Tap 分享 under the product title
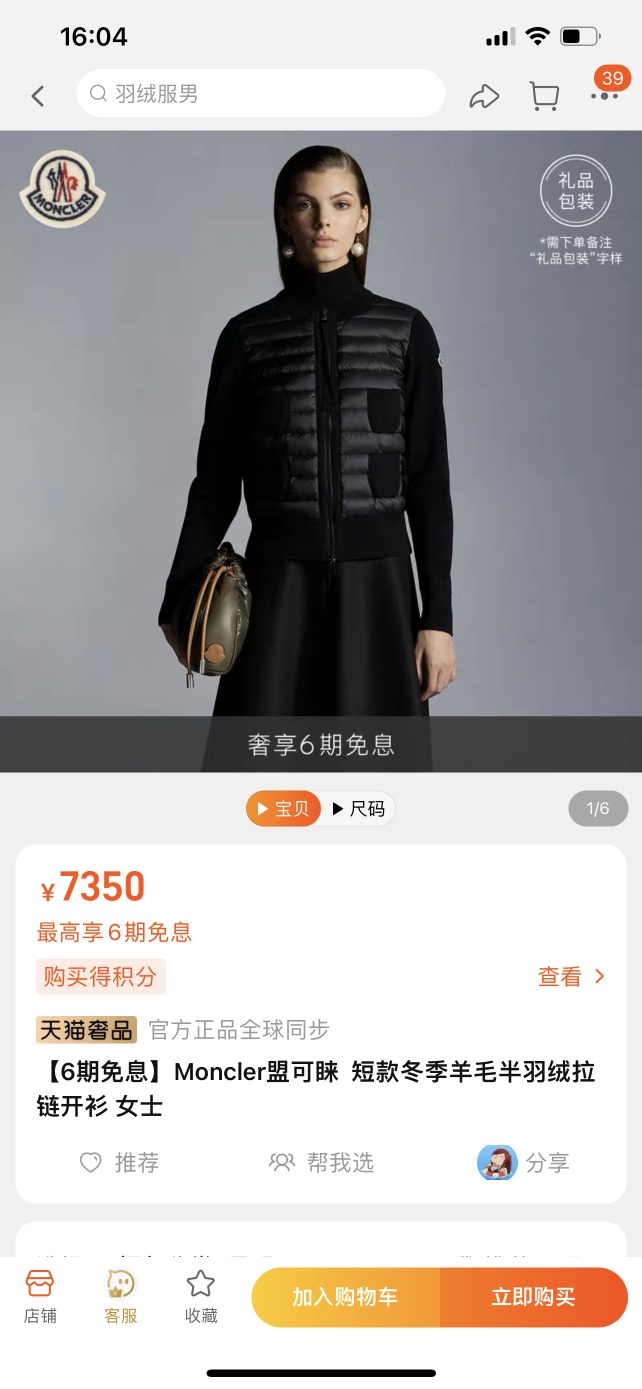 pos(525,1162)
